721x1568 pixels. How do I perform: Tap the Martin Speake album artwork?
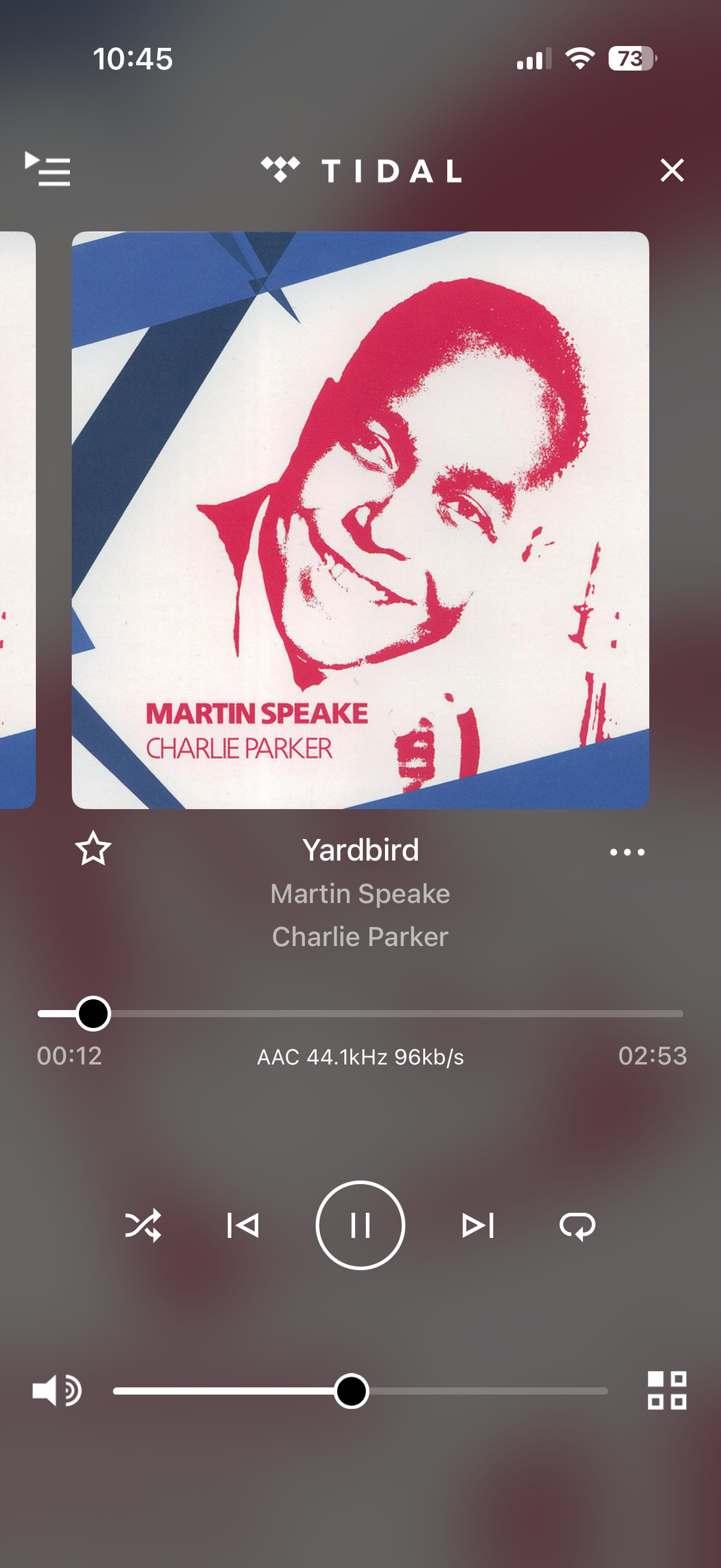(x=360, y=520)
